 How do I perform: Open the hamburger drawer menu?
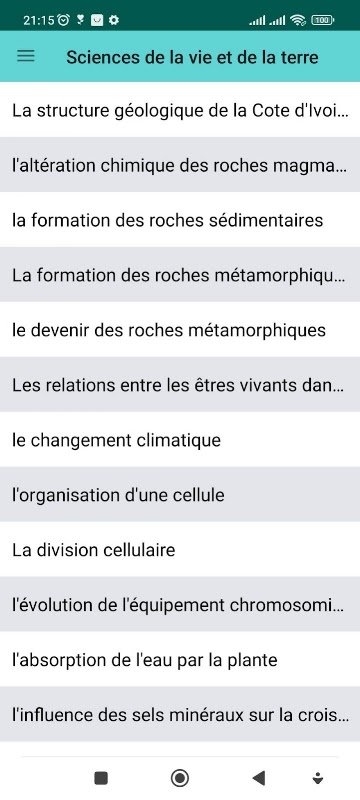[25, 56]
